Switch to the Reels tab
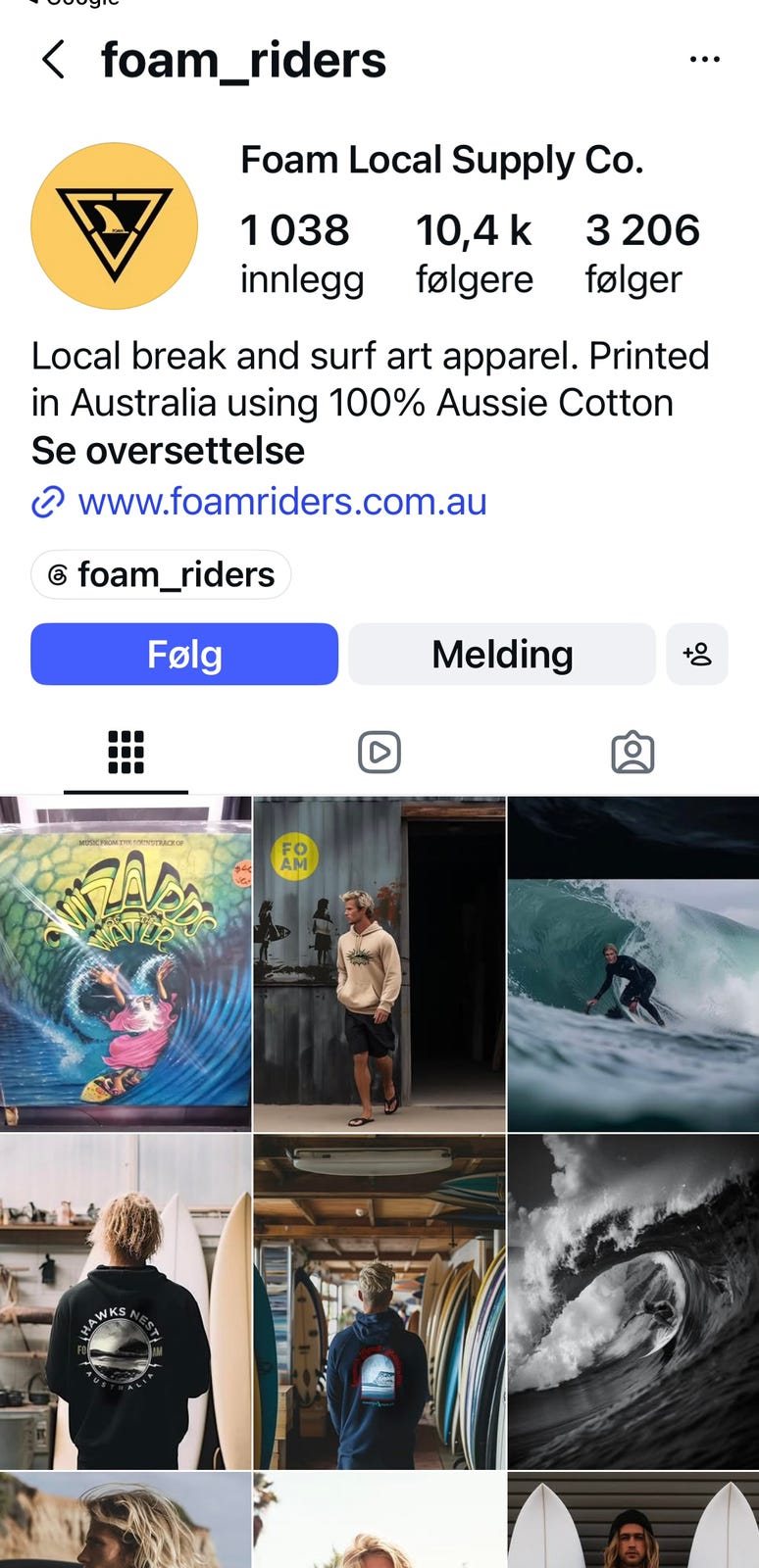 [x=379, y=753]
